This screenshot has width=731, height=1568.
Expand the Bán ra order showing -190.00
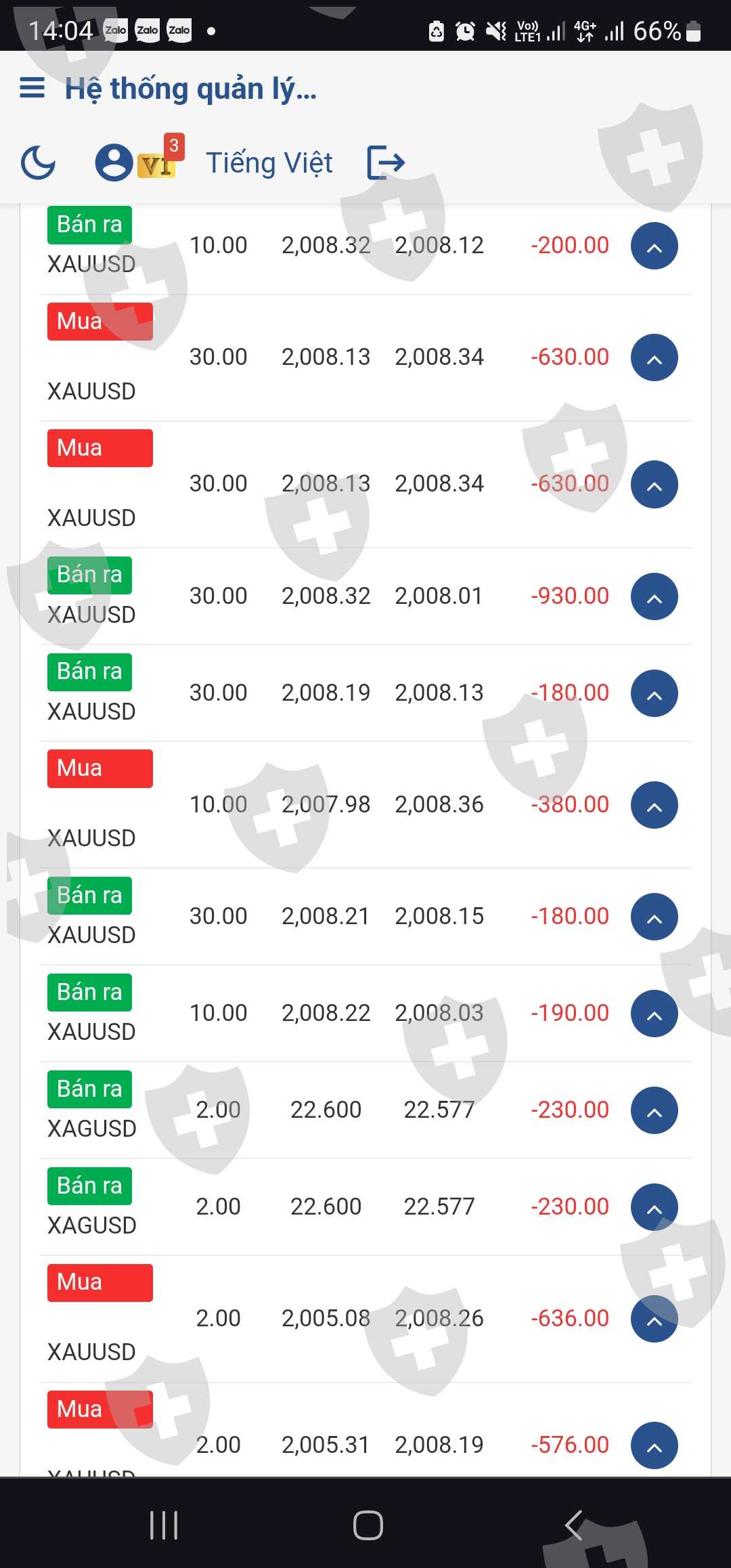tap(654, 1014)
